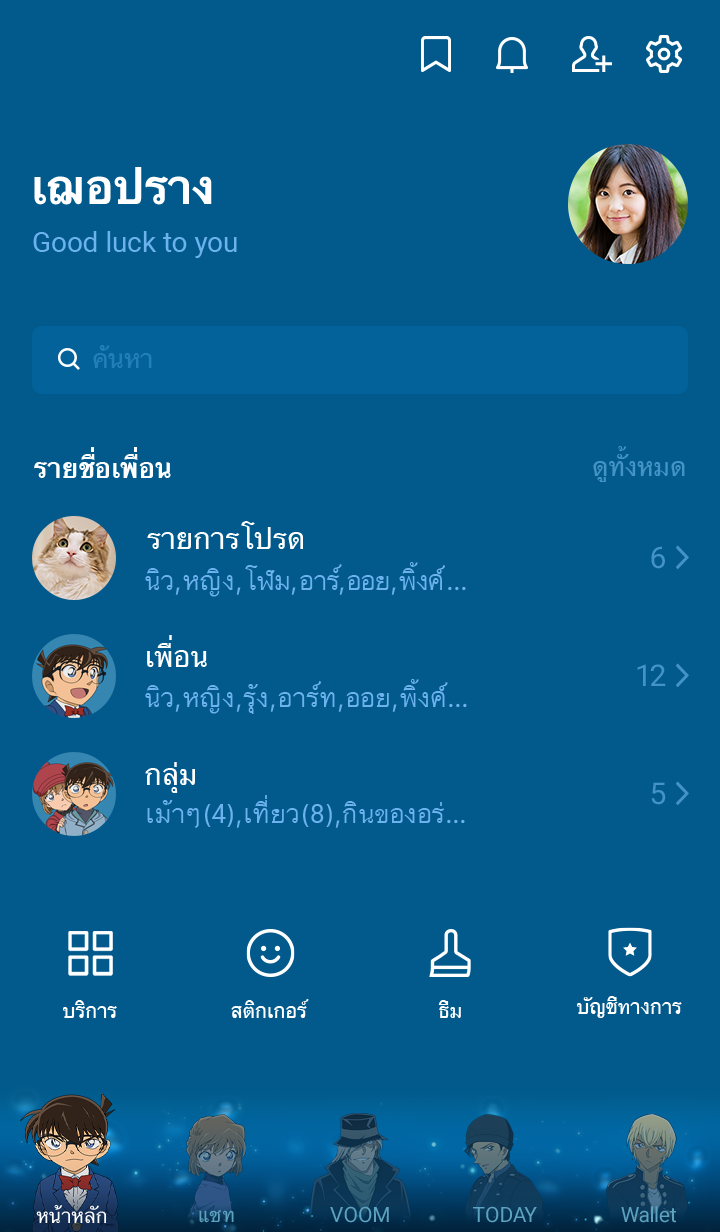This screenshot has width=720, height=1232.
Task: Switch to the TODAY tab
Action: pos(504,1170)
